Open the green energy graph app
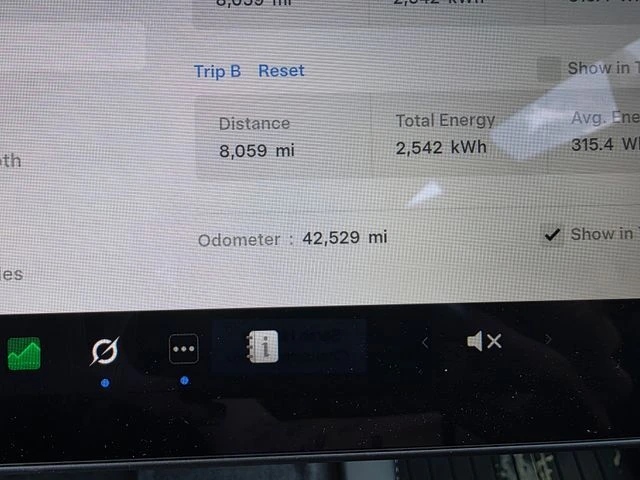The image size is (640, 480). click(x=24, y=353)
